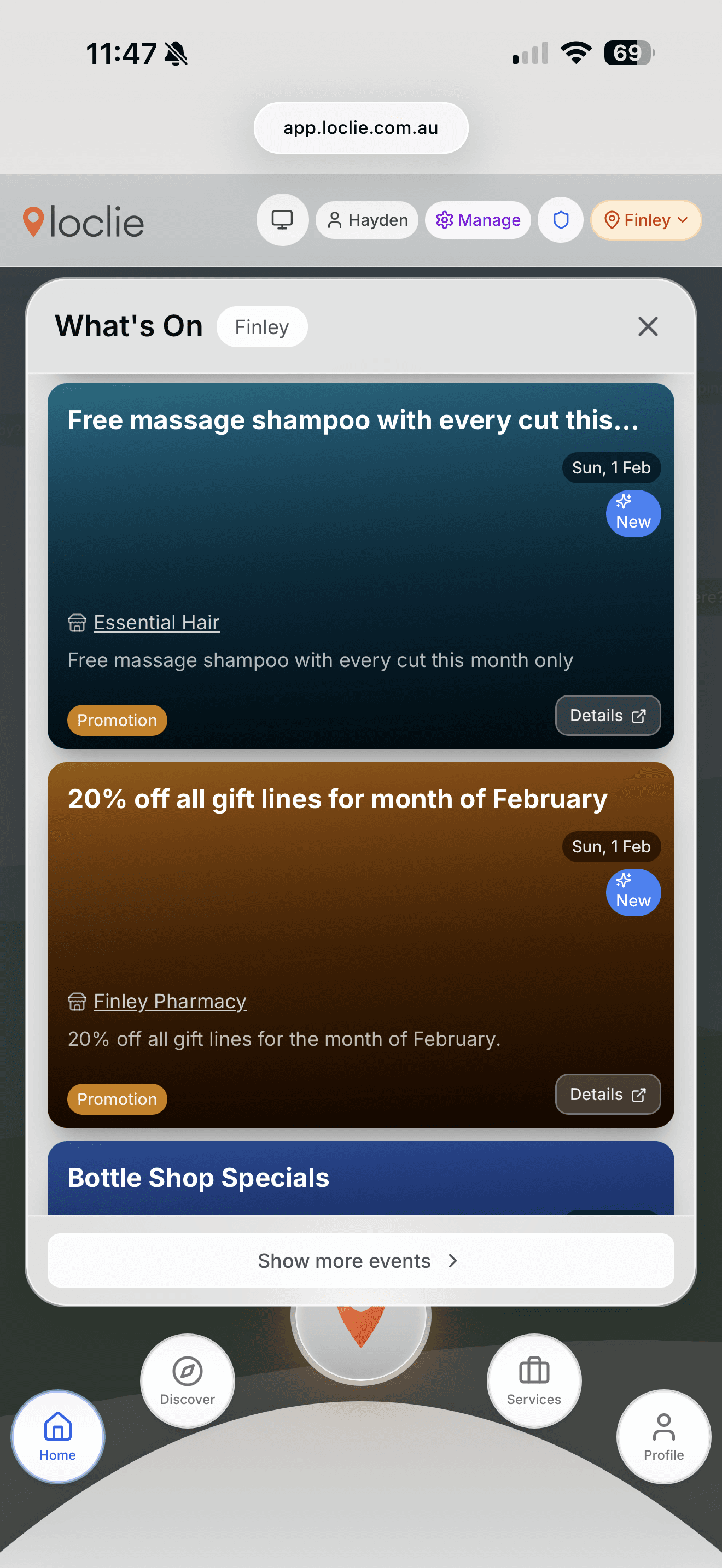
Task: Open the Manage settings menu
Action: tap(478, 220)
